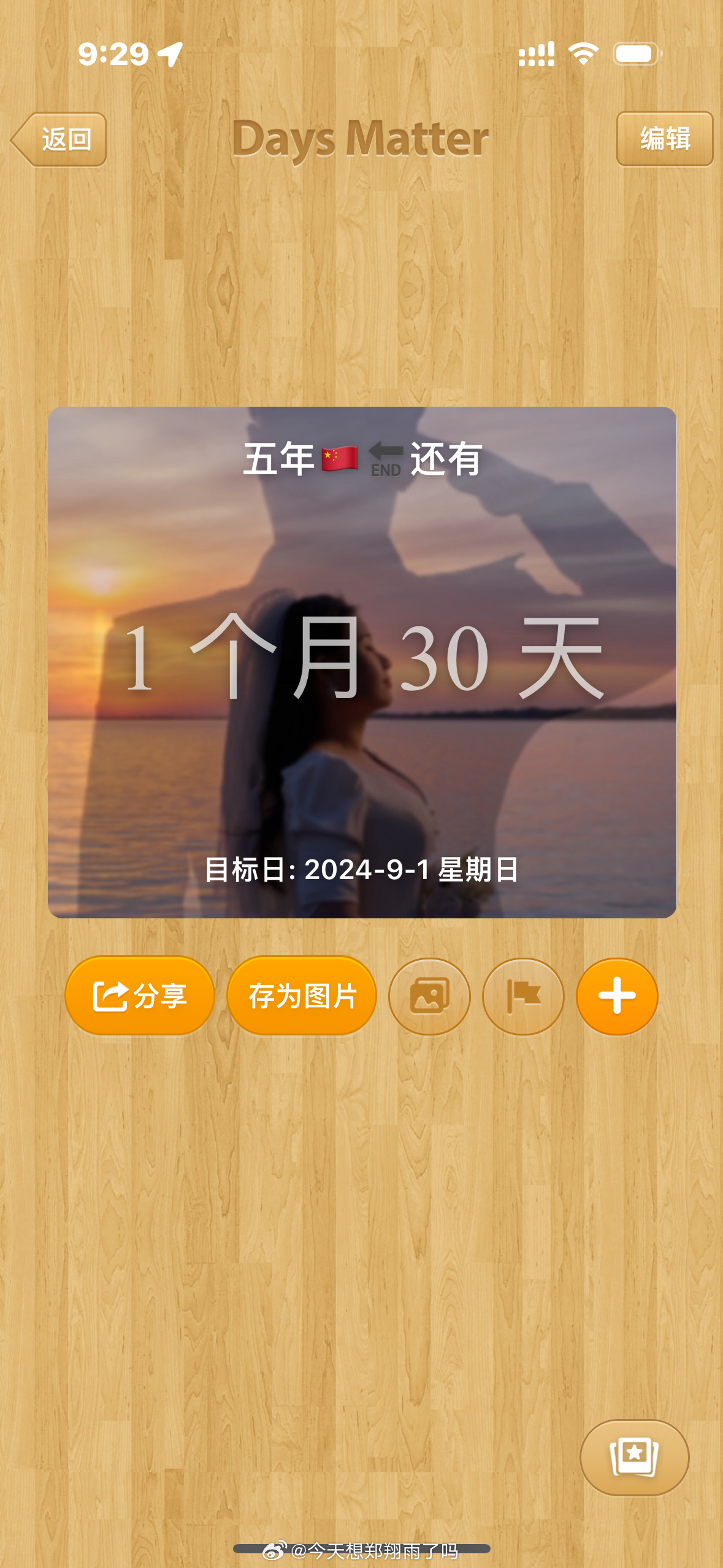Go back with the 返回 button
Viewport: 723px width, 1568px height.
[59, 140]
